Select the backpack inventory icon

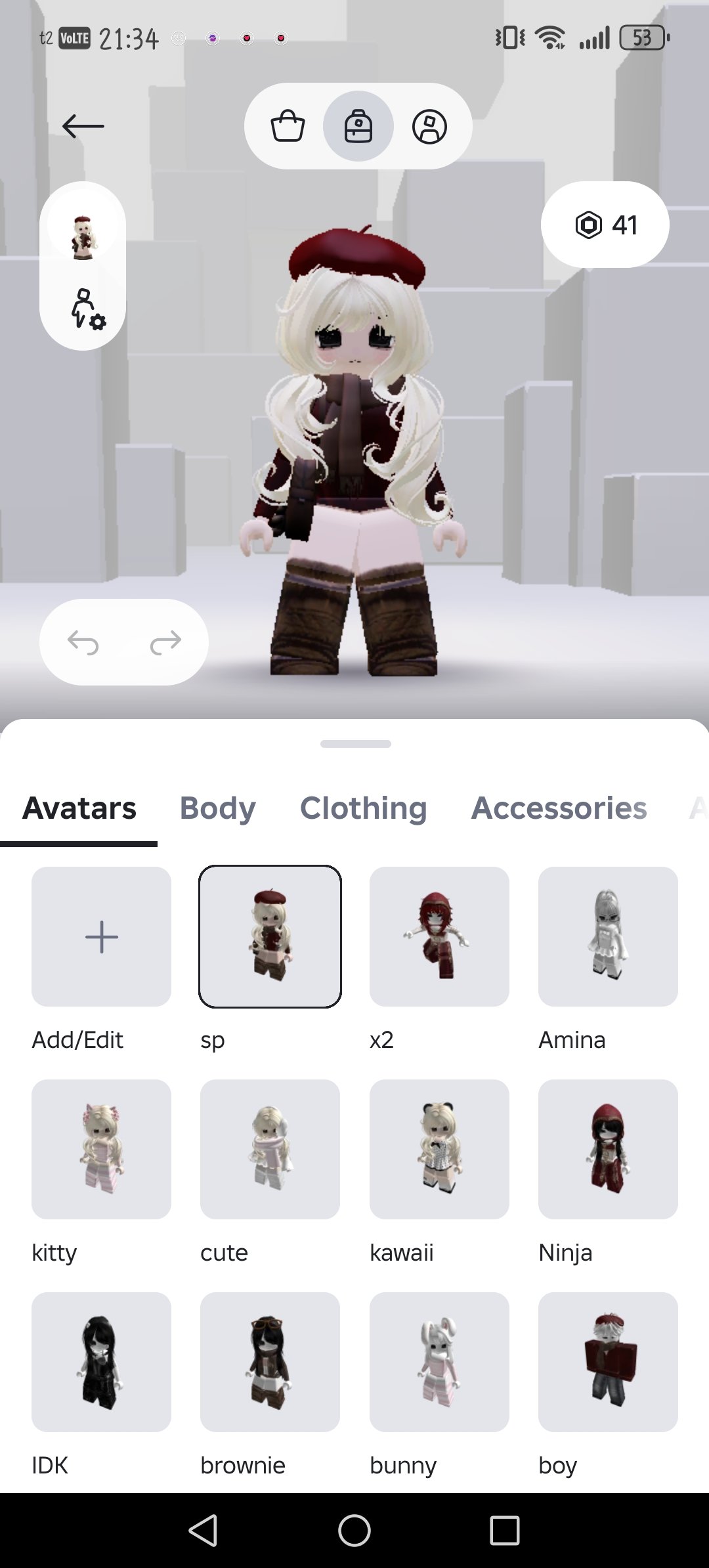(x=358, y=126)
